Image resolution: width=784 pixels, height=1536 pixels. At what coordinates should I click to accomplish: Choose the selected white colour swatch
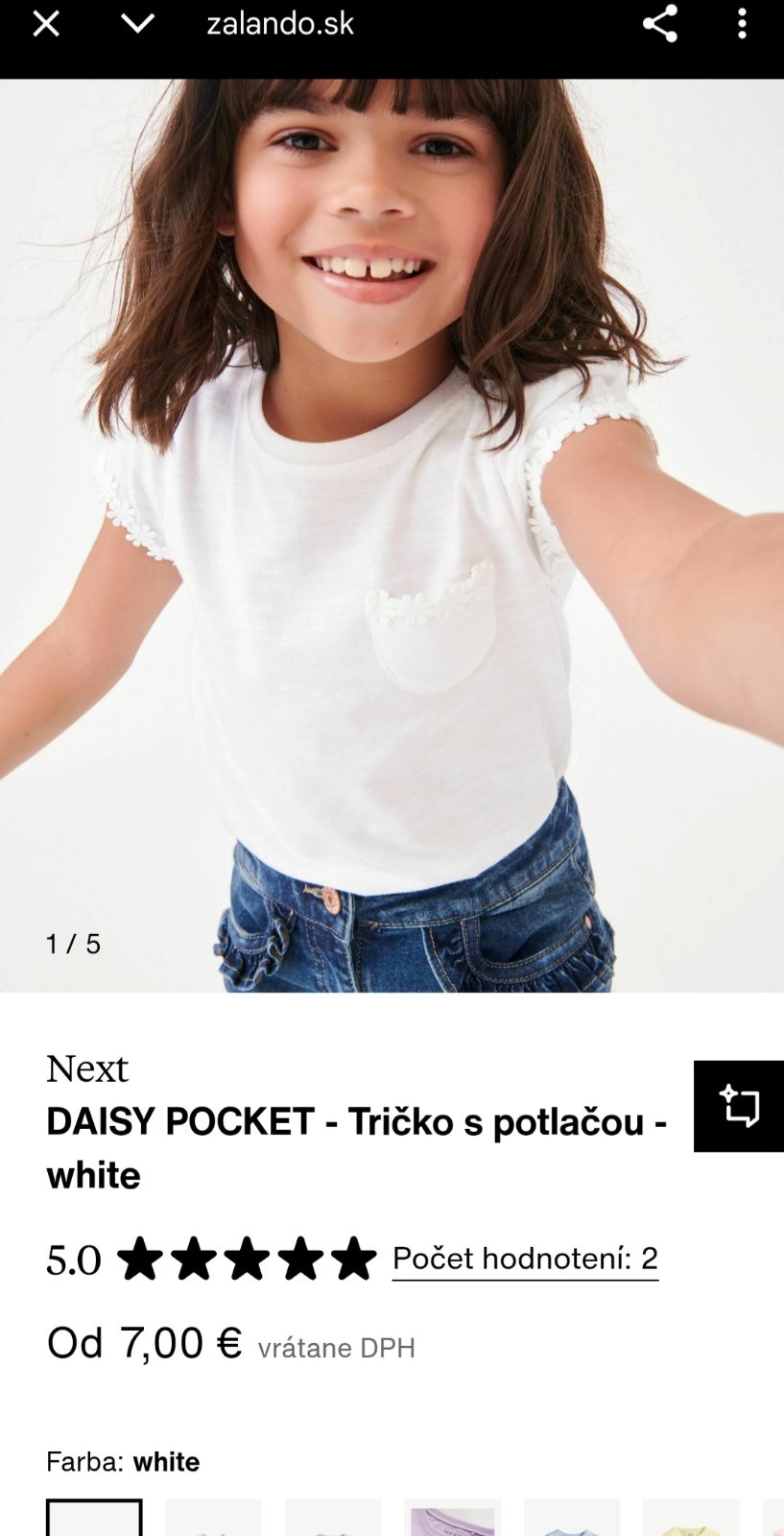point(94,1519)
